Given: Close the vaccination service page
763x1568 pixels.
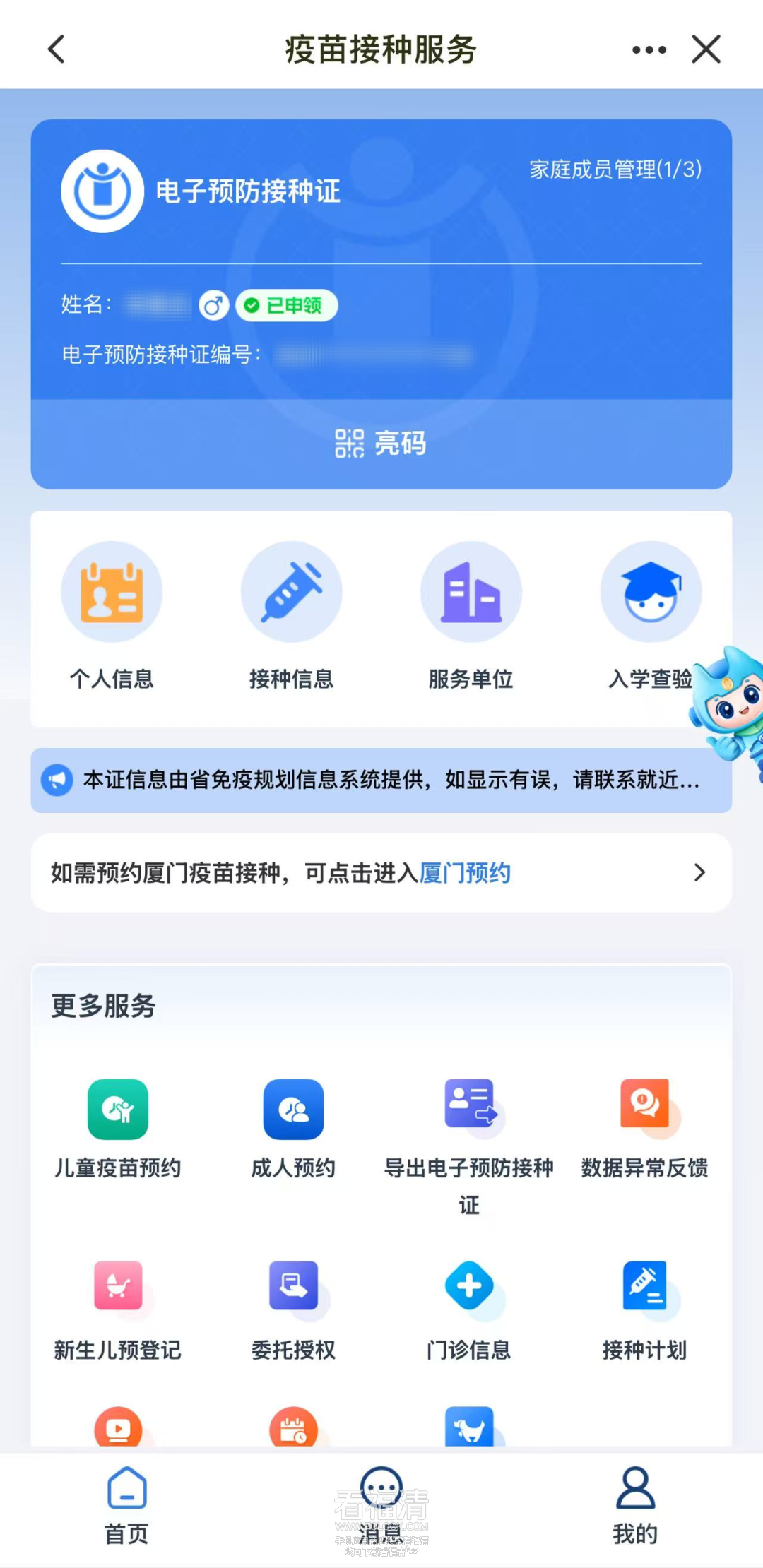Looking at the screenshot, I should (x=706, y=49).
